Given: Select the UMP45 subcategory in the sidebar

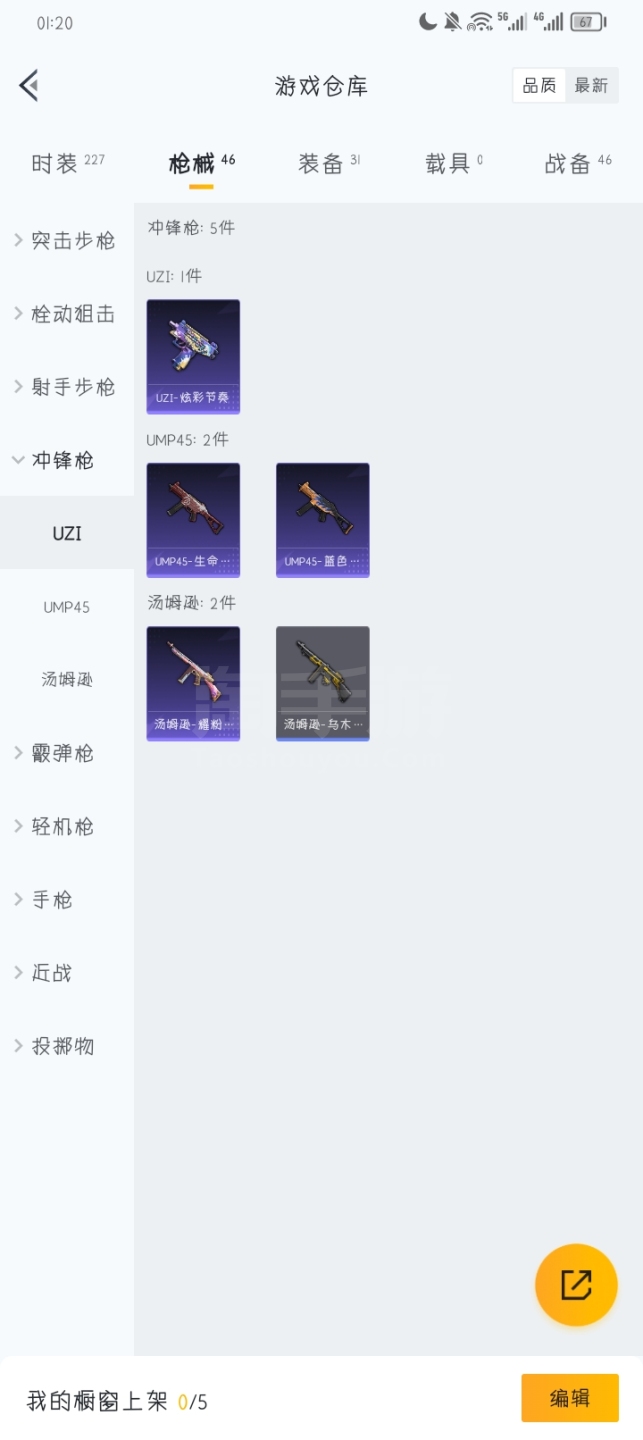Looking at the screenshot, I should (x=67, y=607).
